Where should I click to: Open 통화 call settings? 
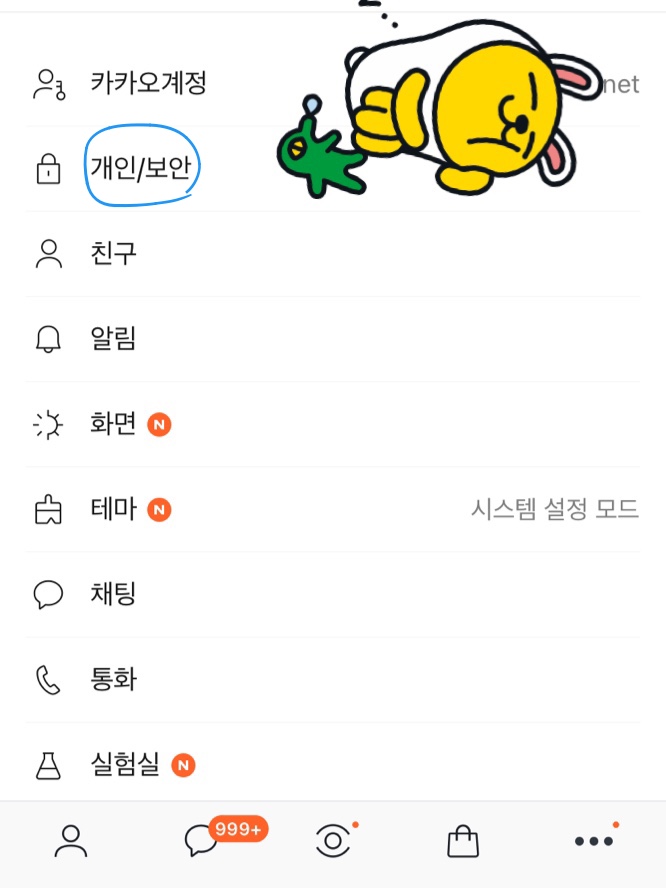[112, 681]
